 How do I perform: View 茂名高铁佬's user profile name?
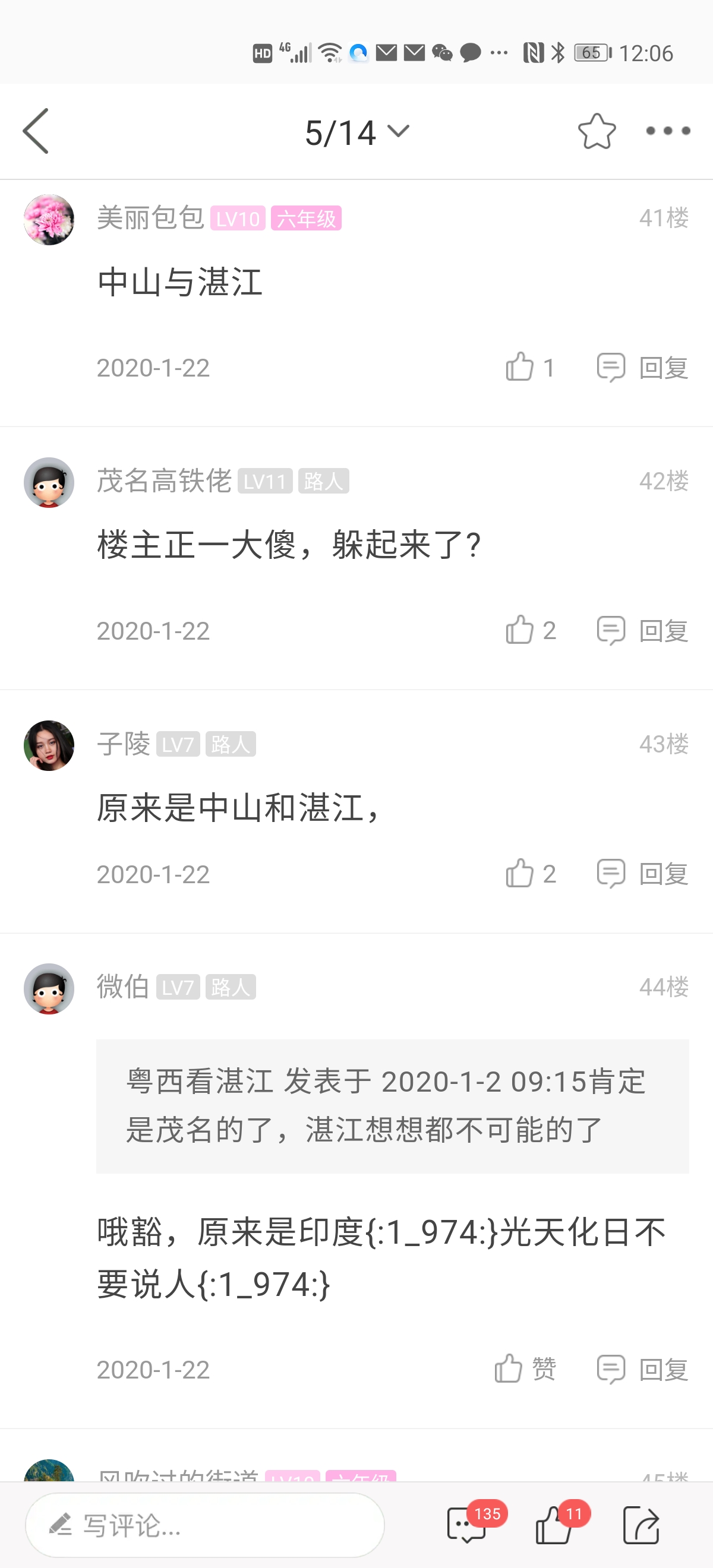pyautogui.click(x=165, y=481)
